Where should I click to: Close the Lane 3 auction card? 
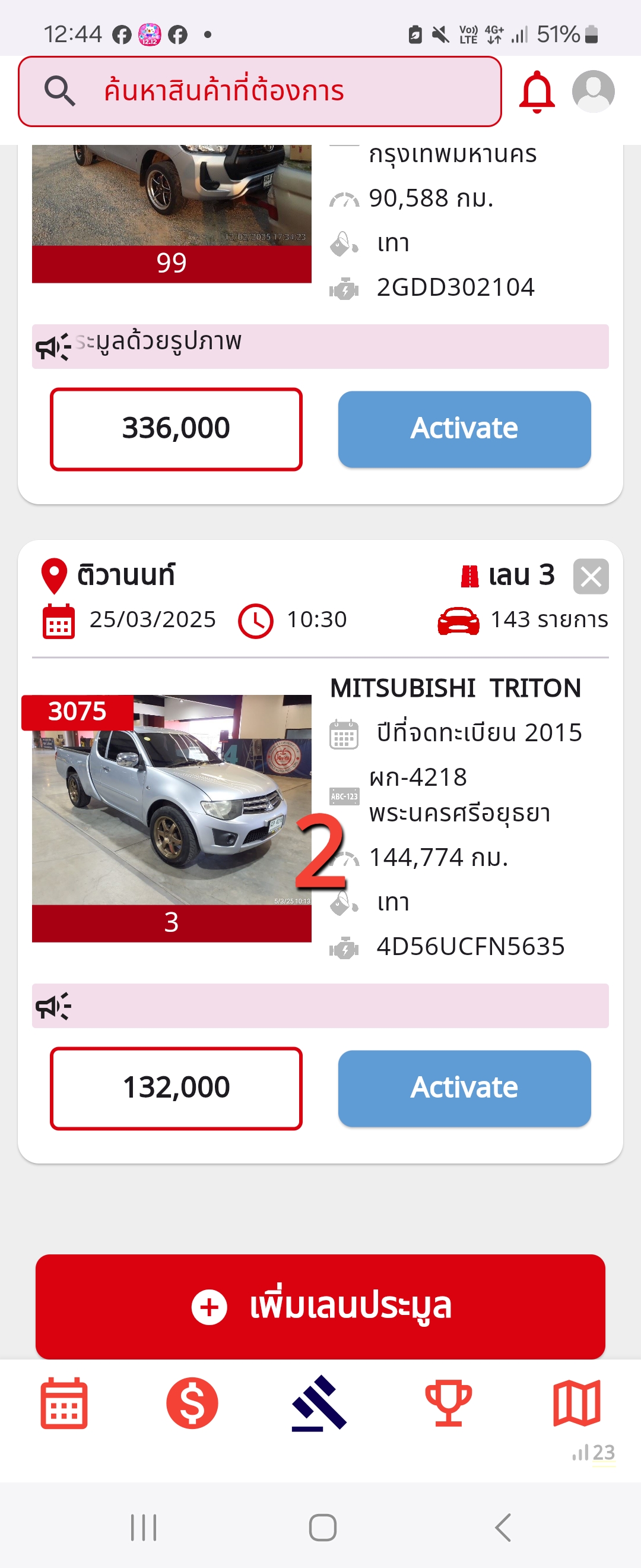pyautogui.click(x=591, y=576)
